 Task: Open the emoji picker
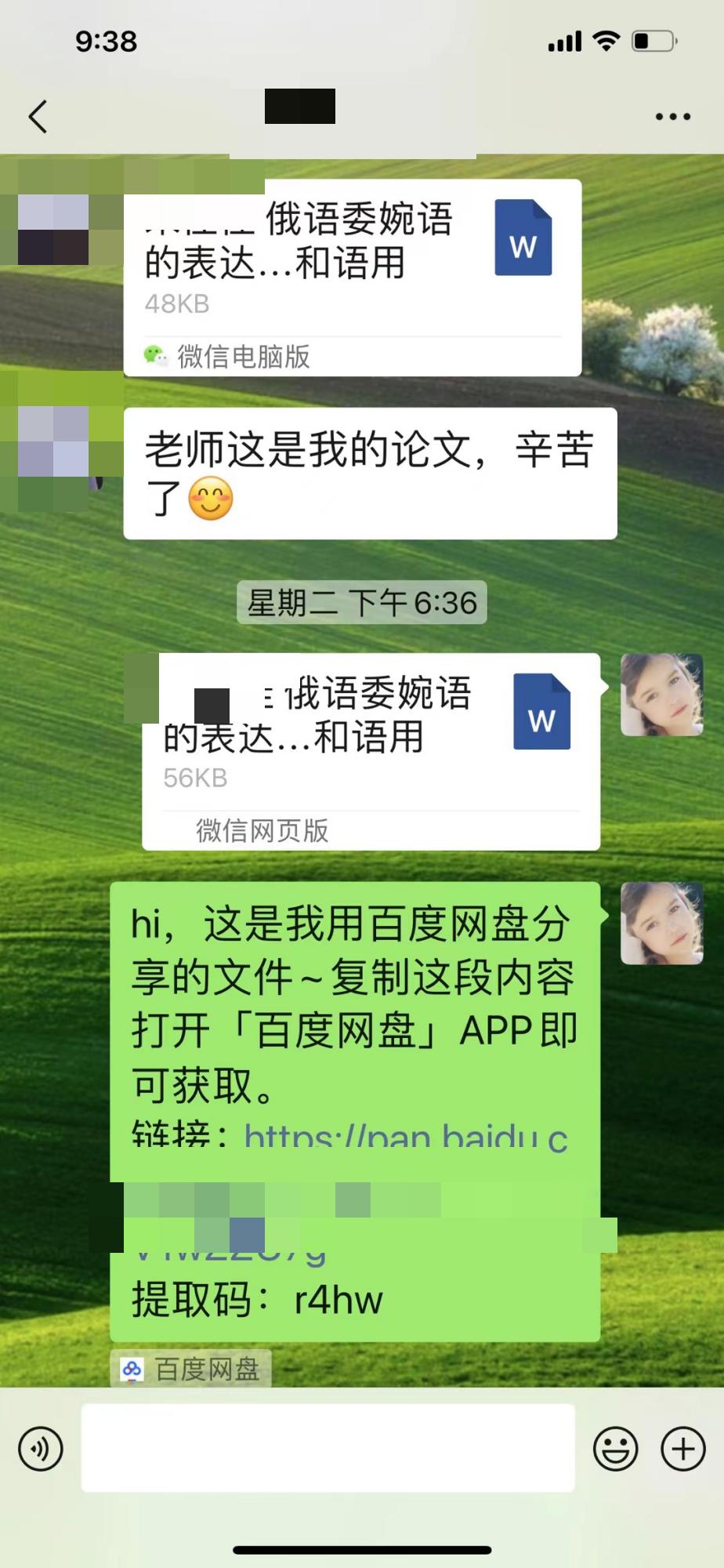[615, 1448]
